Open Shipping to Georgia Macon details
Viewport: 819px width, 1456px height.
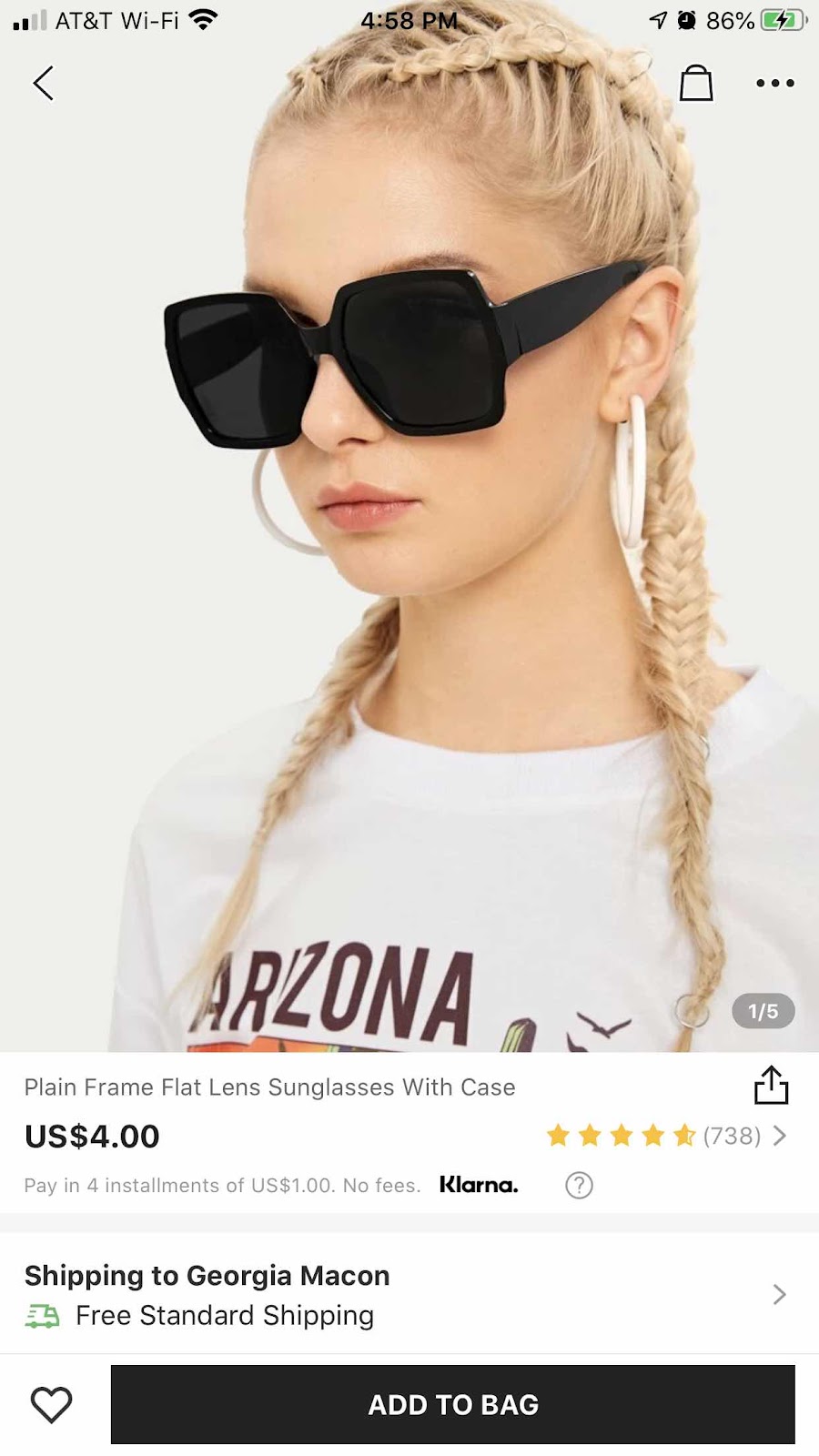[x=409, y=1294]
